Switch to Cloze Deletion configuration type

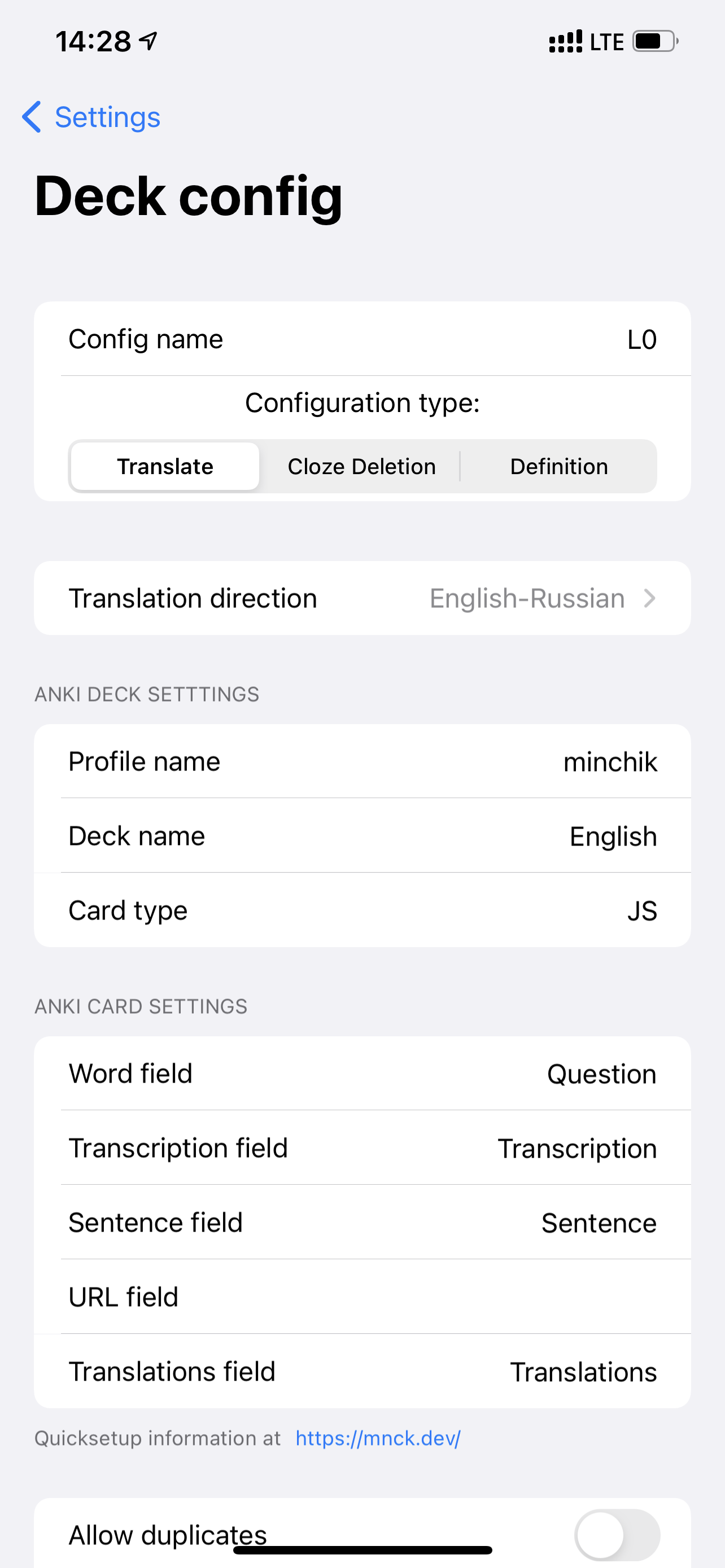click(x=361, y=466)
